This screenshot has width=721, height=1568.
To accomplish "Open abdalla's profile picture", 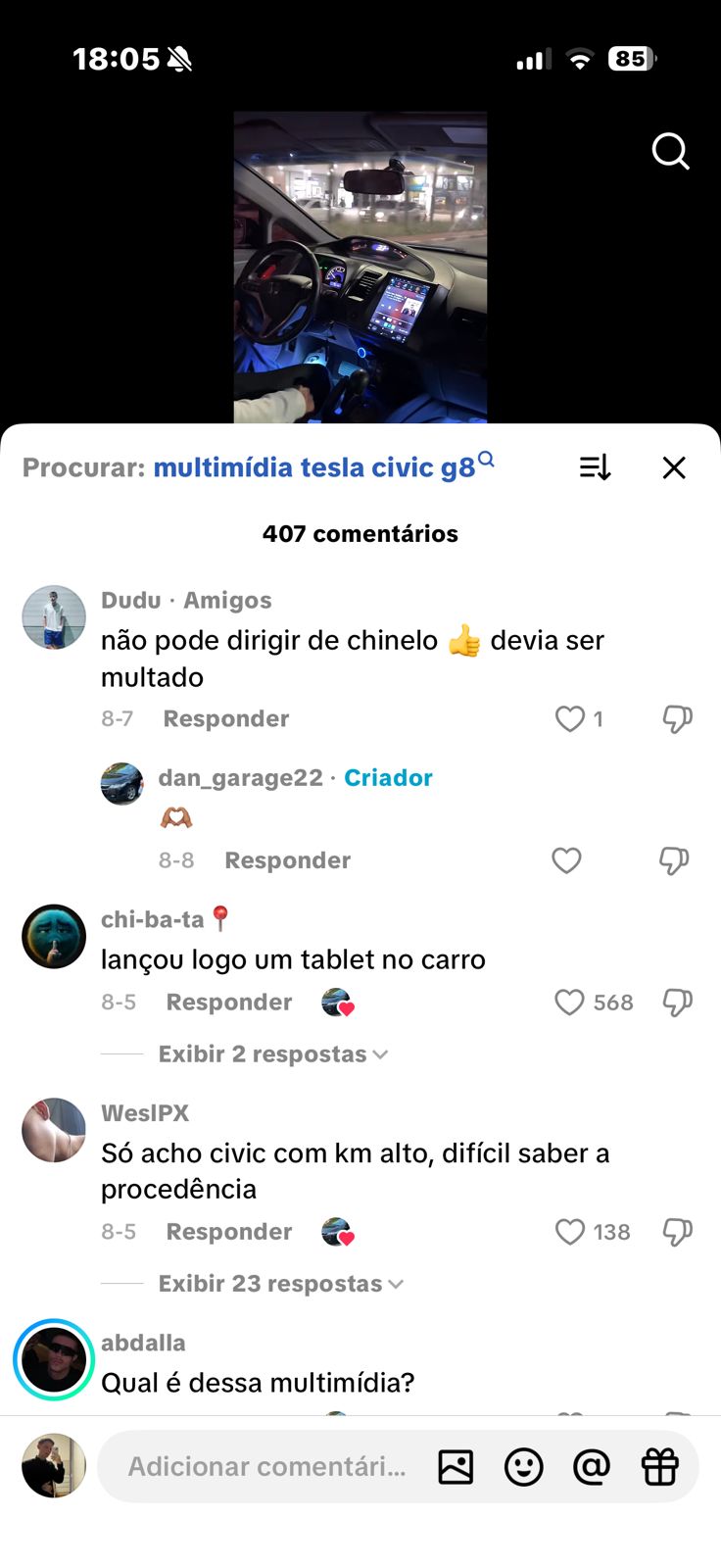I will coord(54,1360).
